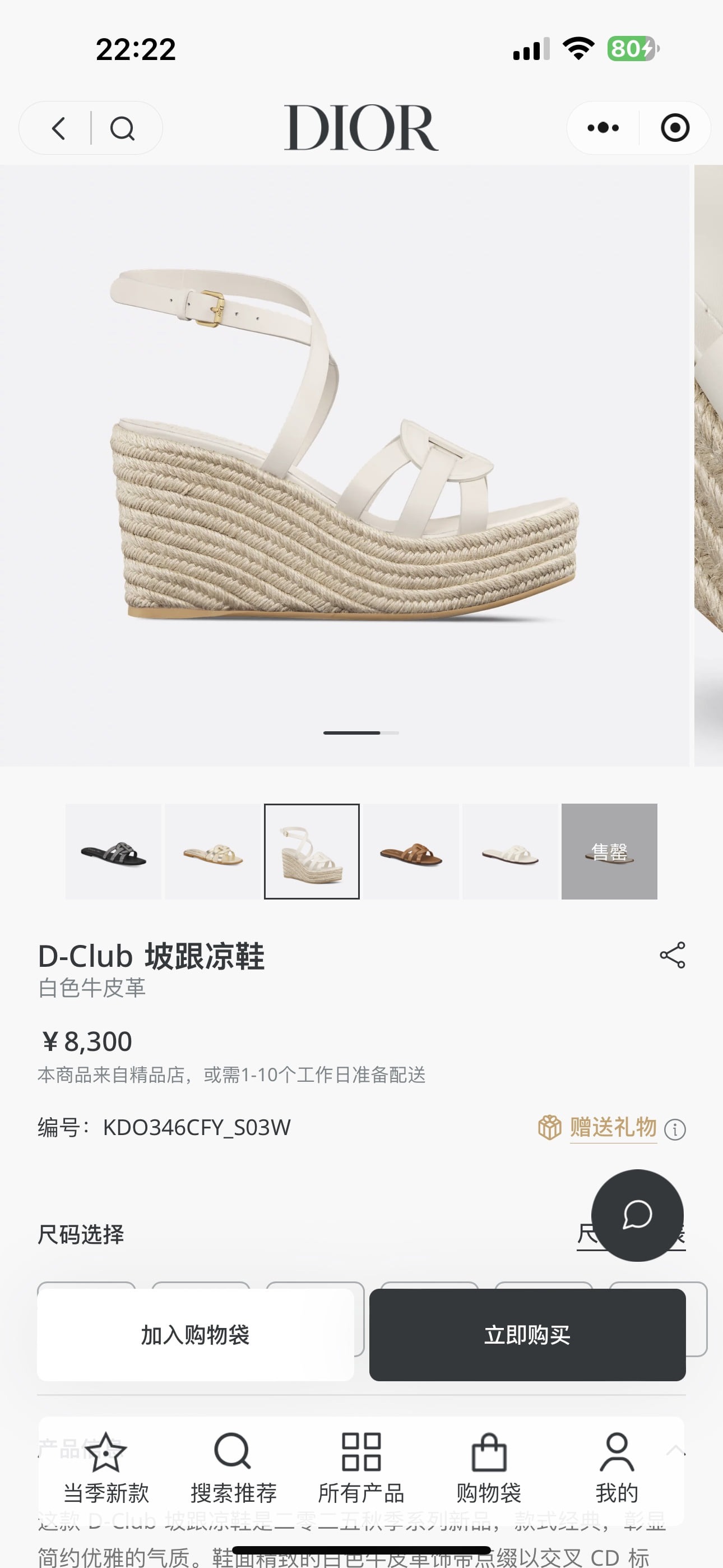View the sold out 售罄 variant
Image resolution: width=723 pixels, height=1568 pixels.
pos(609,851)
